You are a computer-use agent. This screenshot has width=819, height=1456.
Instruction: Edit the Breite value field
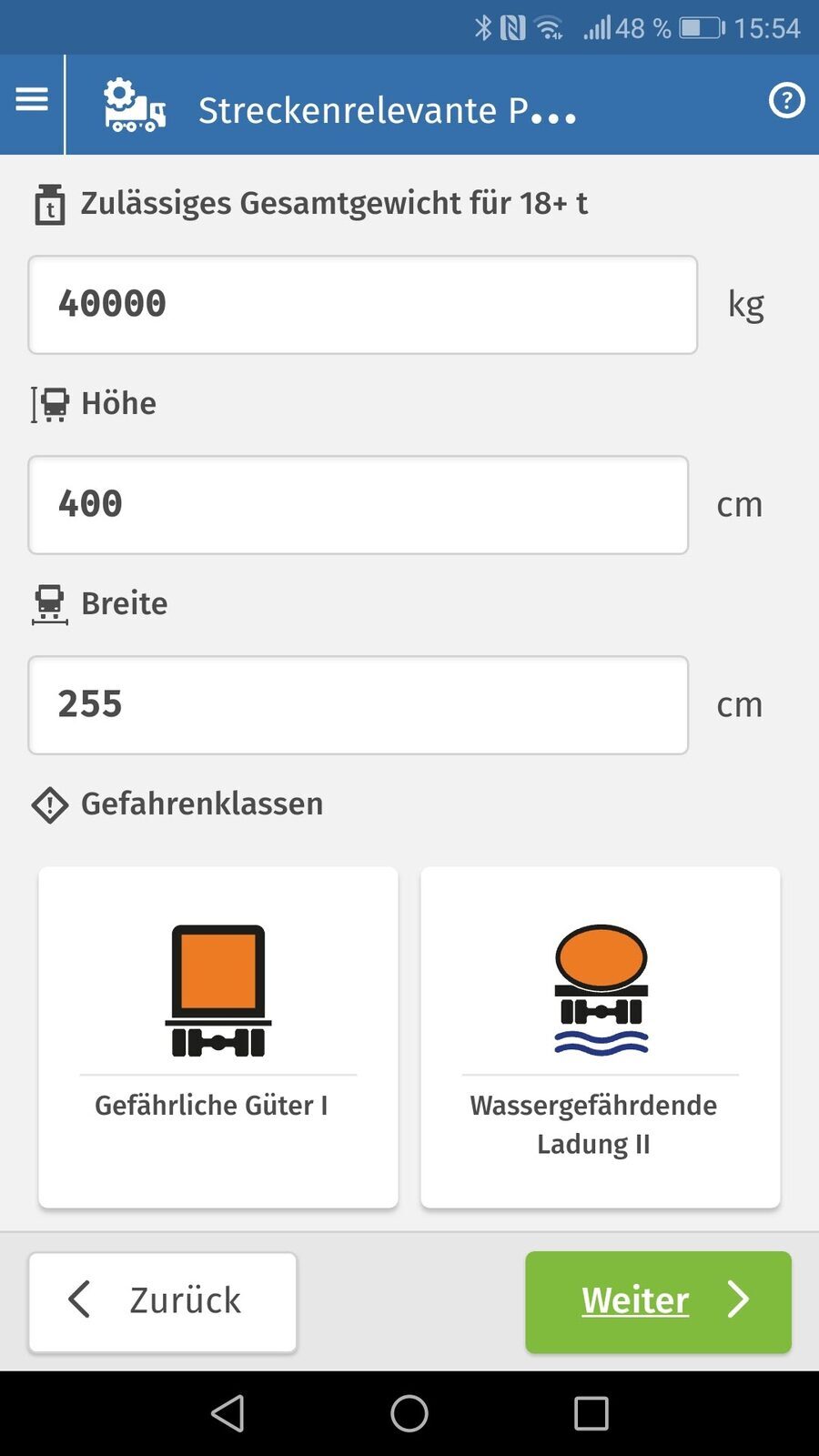[358, 705]
